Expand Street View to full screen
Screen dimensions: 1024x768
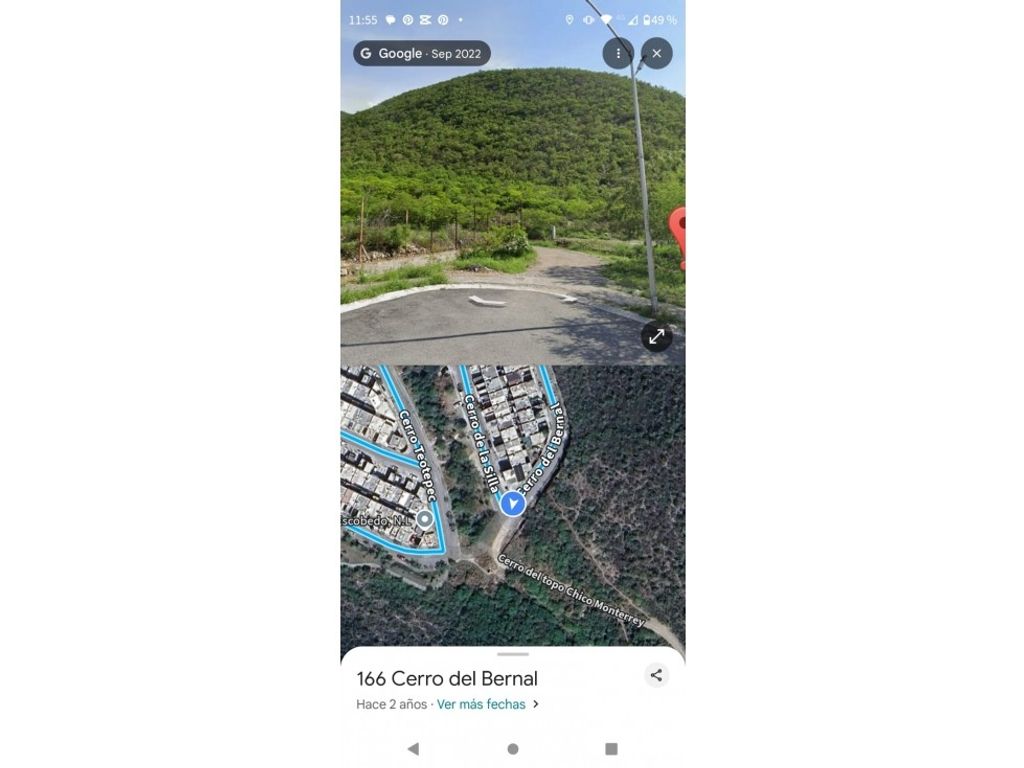656,337
